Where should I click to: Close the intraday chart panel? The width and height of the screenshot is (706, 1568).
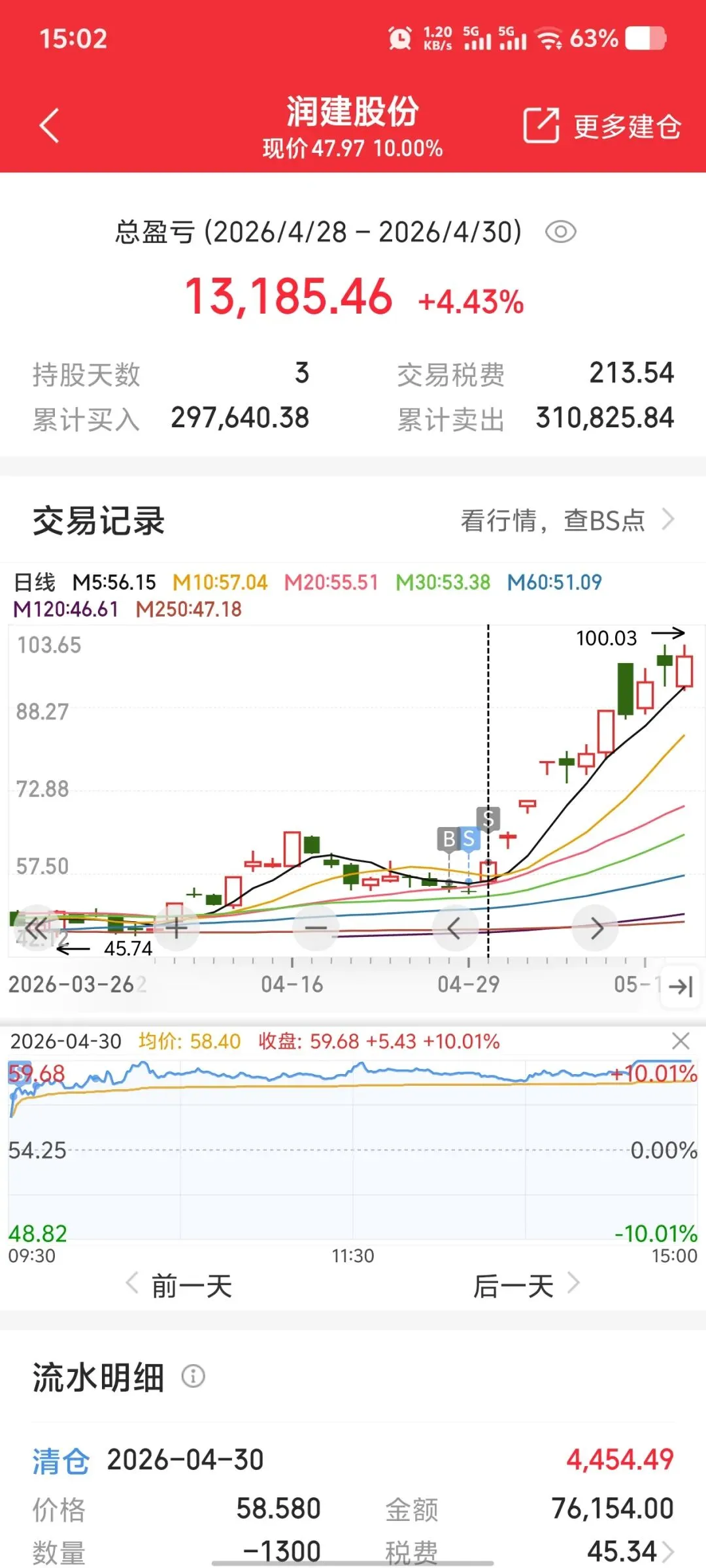(681, 1041)
